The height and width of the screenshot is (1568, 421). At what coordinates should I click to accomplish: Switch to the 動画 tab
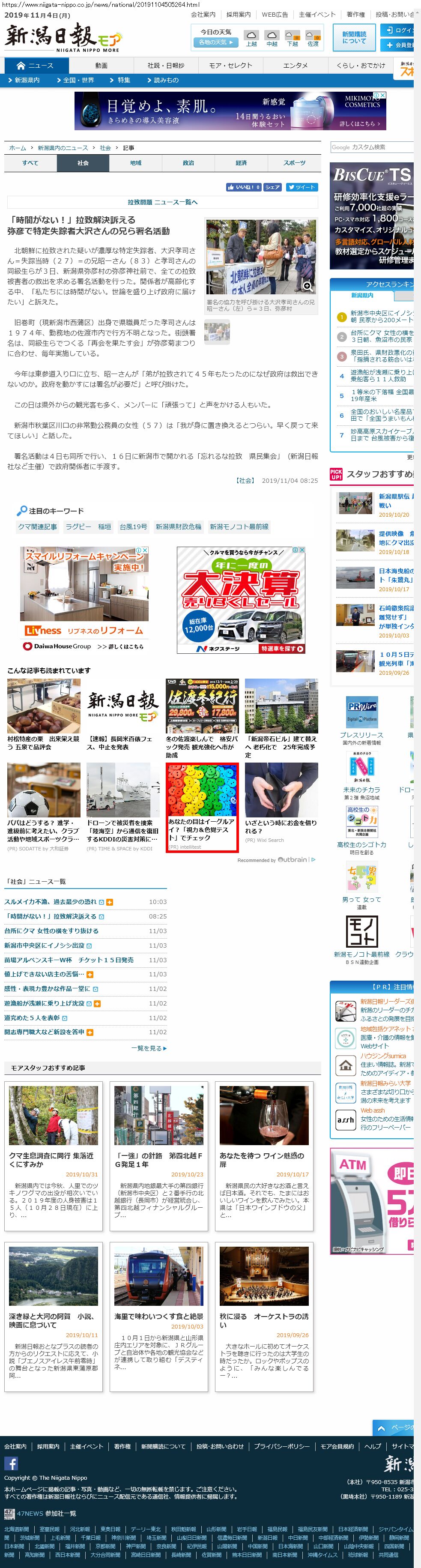[x=101, y=66]
